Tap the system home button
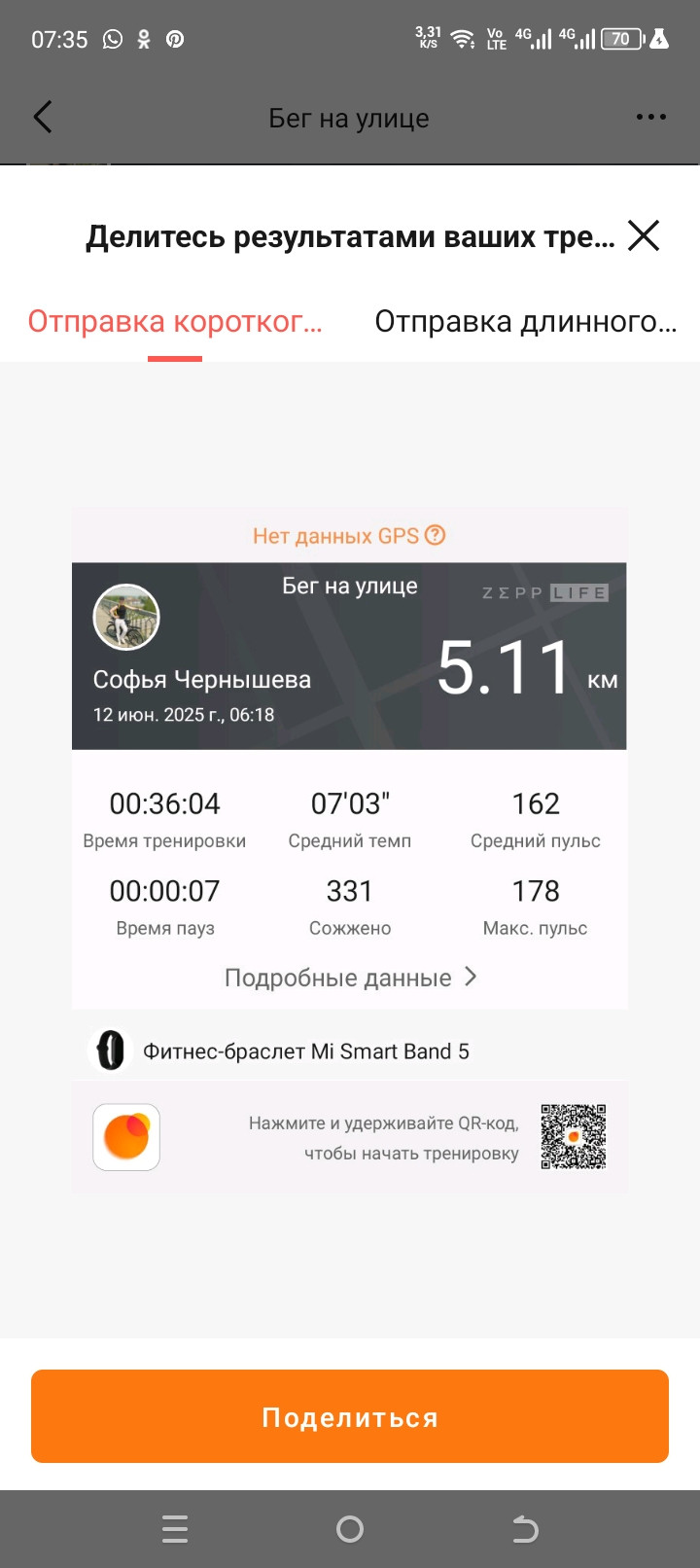700x1568 pixels. pyautogui.click(x=350, y=1529)
